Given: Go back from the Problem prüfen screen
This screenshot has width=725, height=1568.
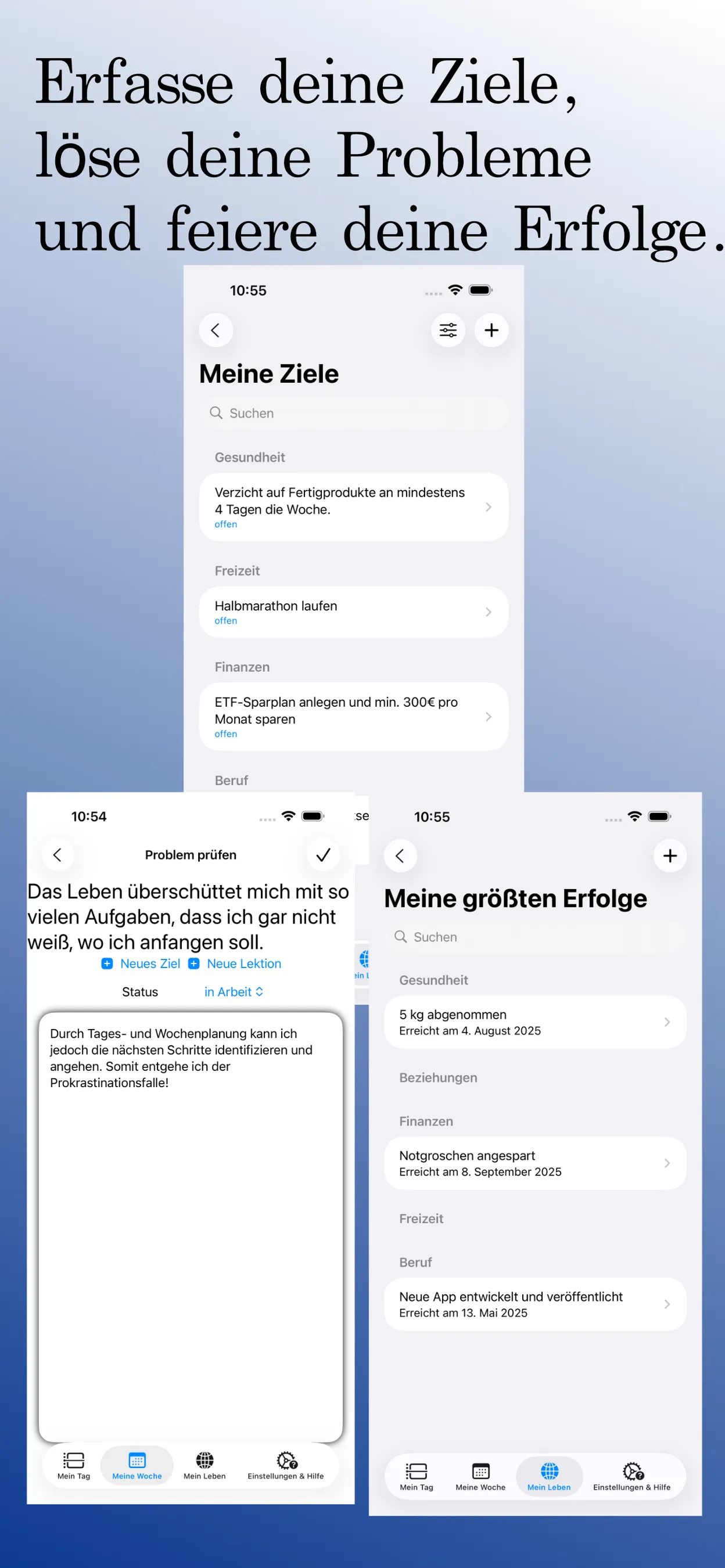Looking at the screenshot, I should 58,855.
